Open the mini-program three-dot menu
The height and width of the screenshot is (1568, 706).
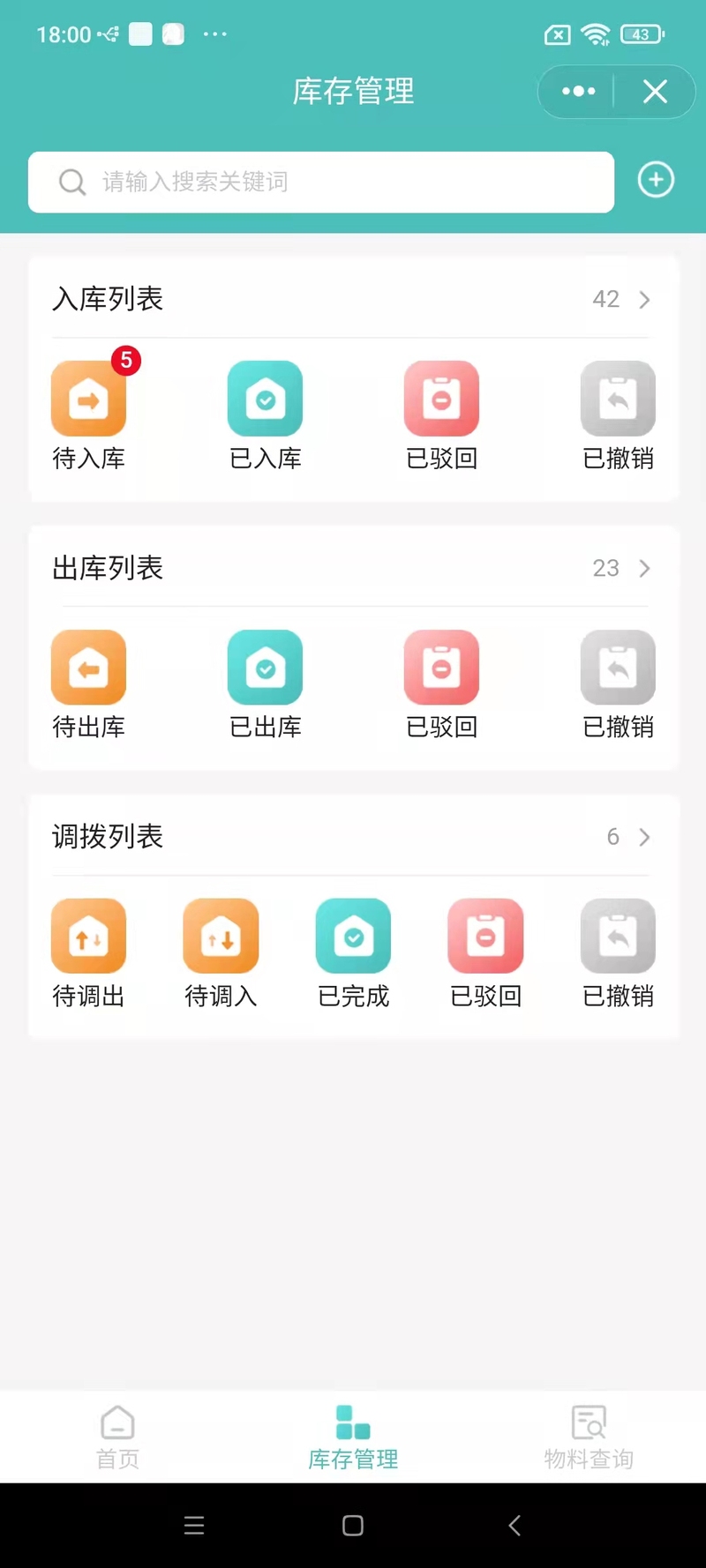(x=578, y=91)
